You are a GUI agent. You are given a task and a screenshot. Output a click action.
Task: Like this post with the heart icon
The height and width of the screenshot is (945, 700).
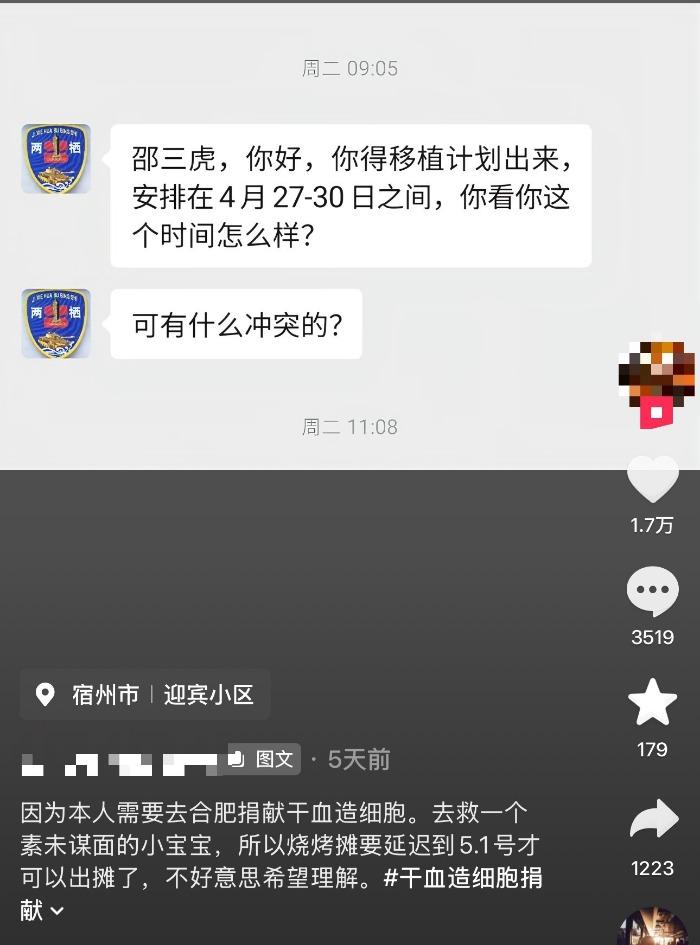652,479
